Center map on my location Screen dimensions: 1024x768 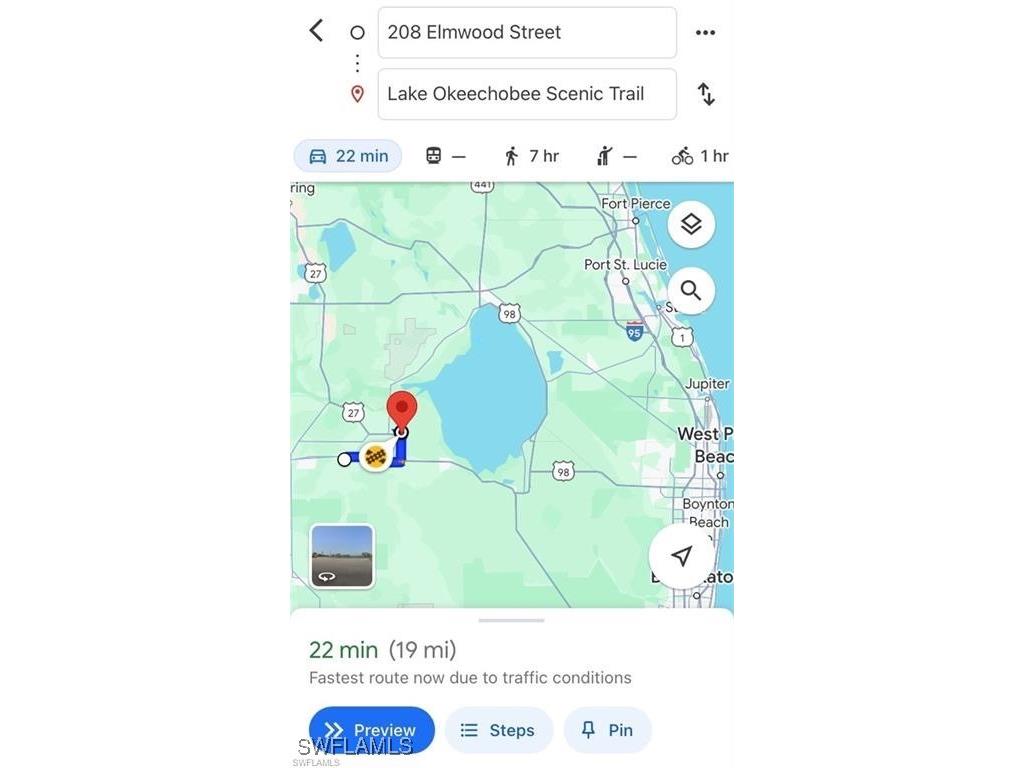click(682, 556)
